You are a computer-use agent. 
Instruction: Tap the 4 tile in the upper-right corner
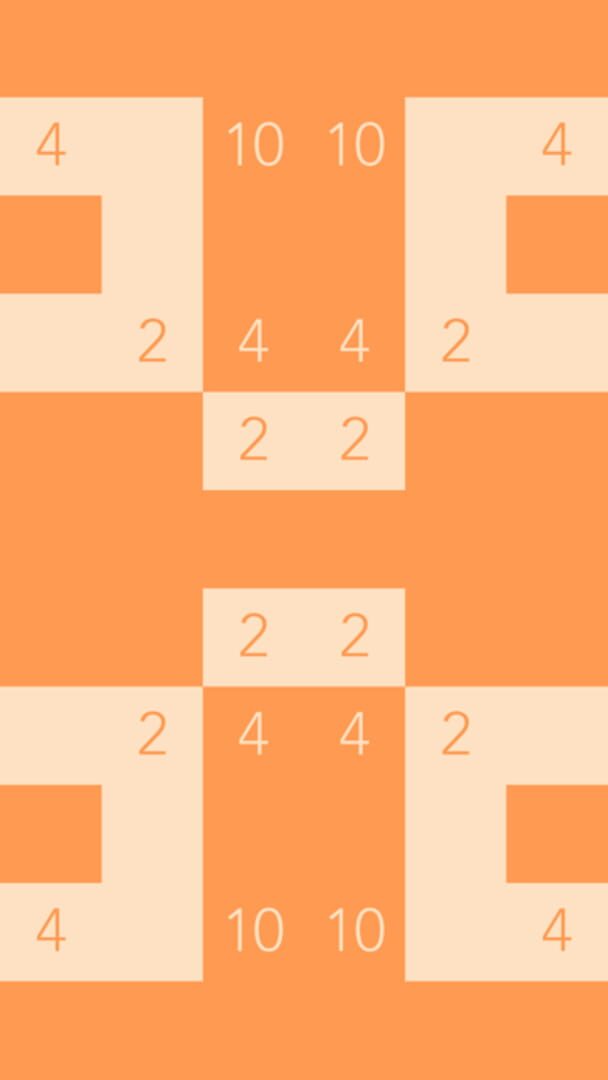[x=557, y=146]
